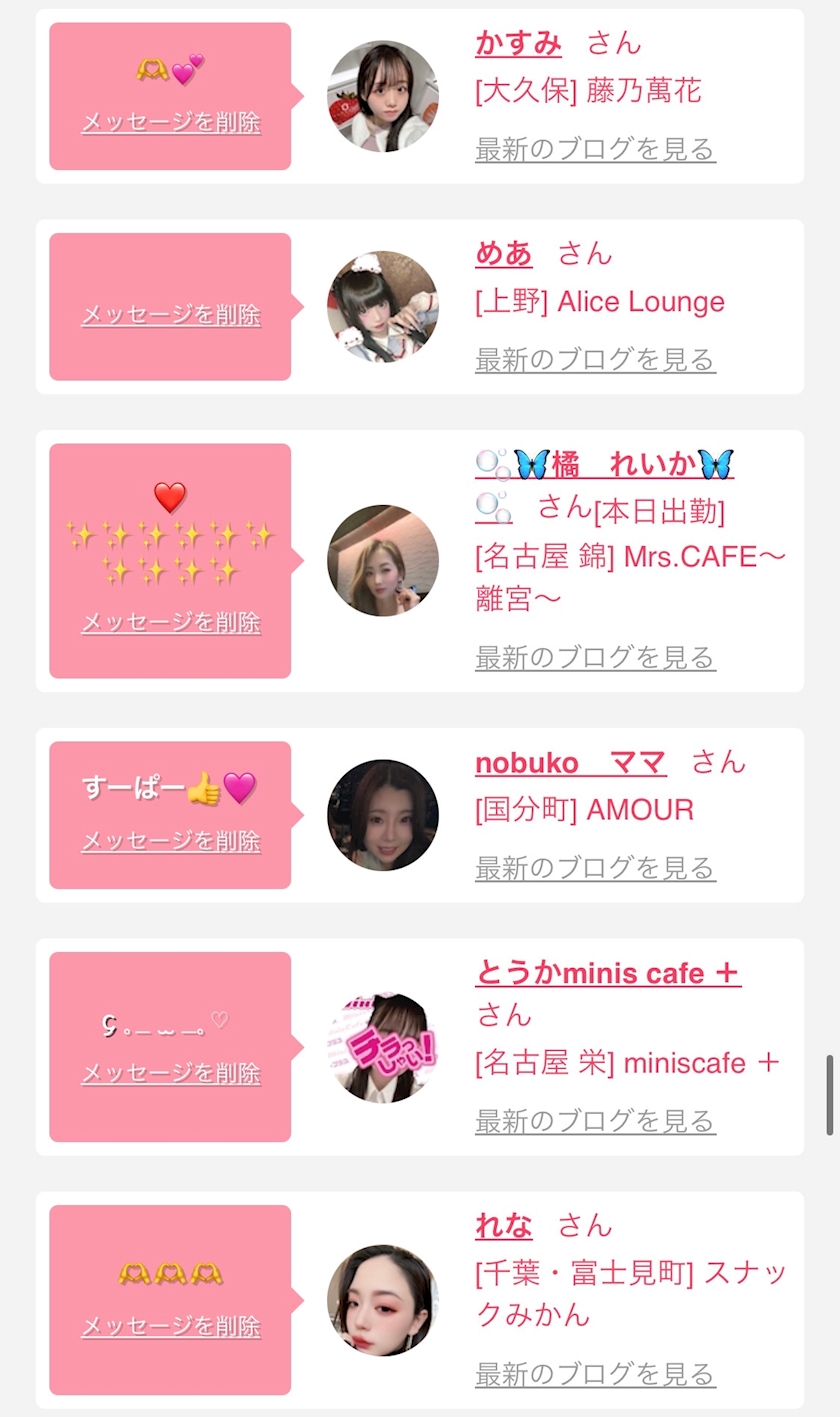View れな's latest blog
This screenshot has width=840, height=1417.
(595, 1374)
